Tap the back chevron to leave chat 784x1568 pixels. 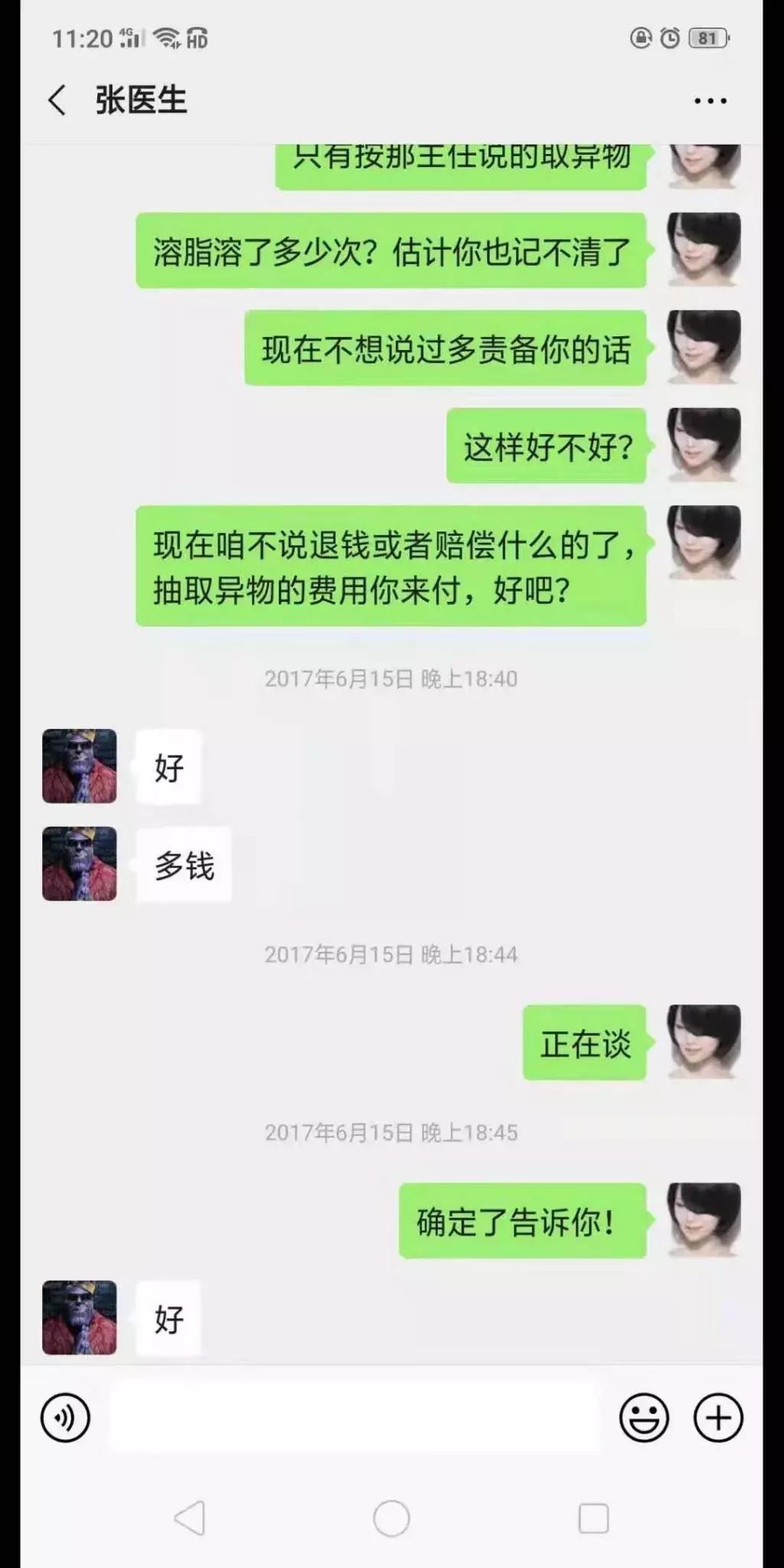coord(55,100)
